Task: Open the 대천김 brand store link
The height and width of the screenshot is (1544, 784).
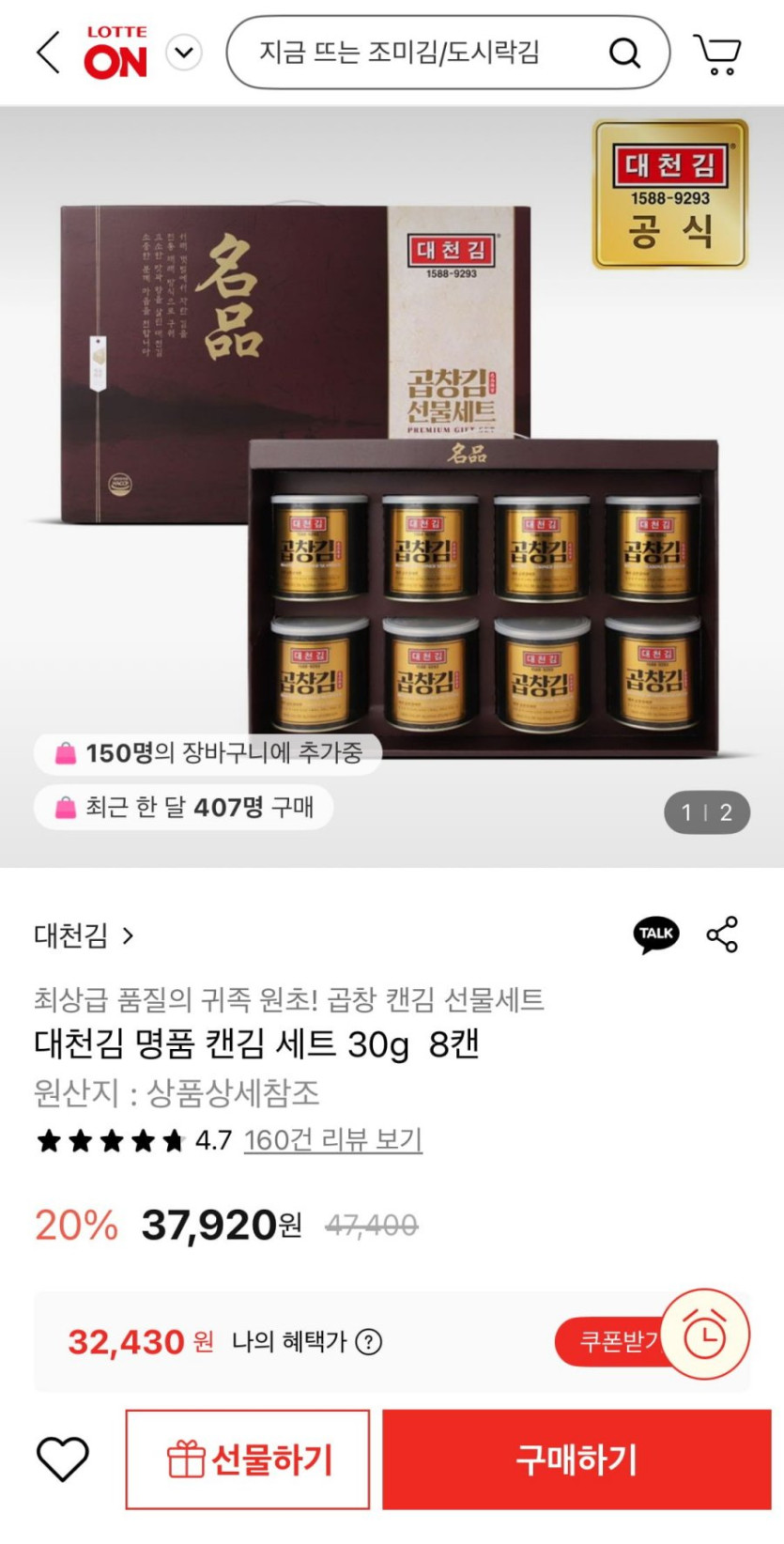Action: pos(84,935)
